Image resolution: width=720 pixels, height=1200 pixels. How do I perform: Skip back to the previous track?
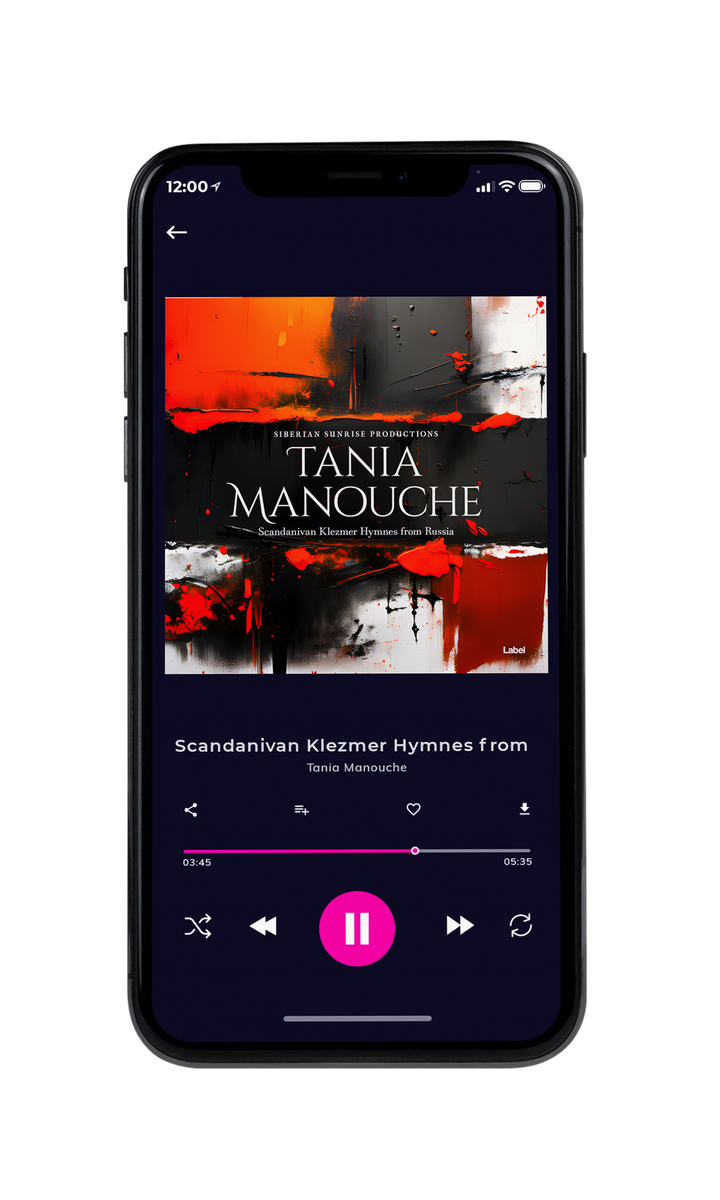[x=263, y=927]
